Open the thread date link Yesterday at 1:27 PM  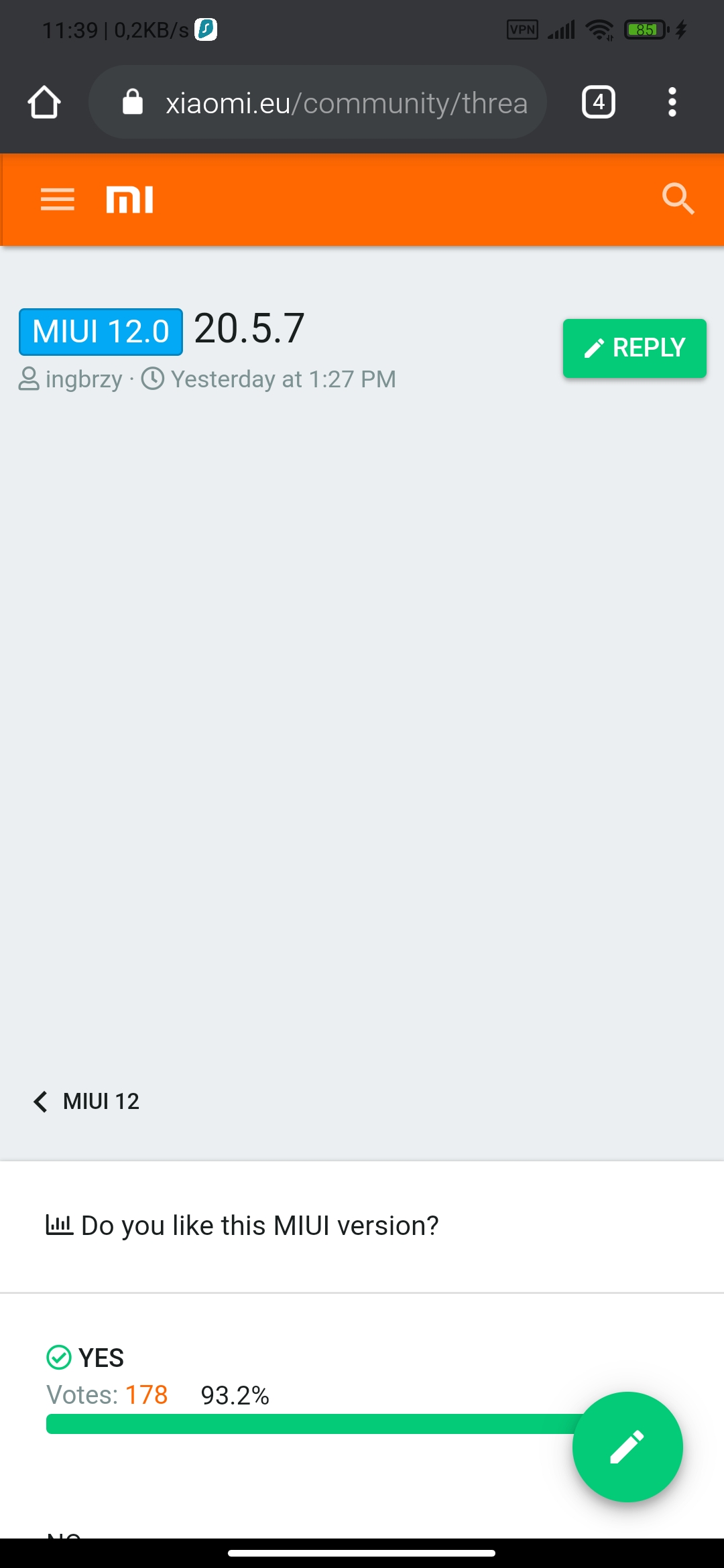283,379
